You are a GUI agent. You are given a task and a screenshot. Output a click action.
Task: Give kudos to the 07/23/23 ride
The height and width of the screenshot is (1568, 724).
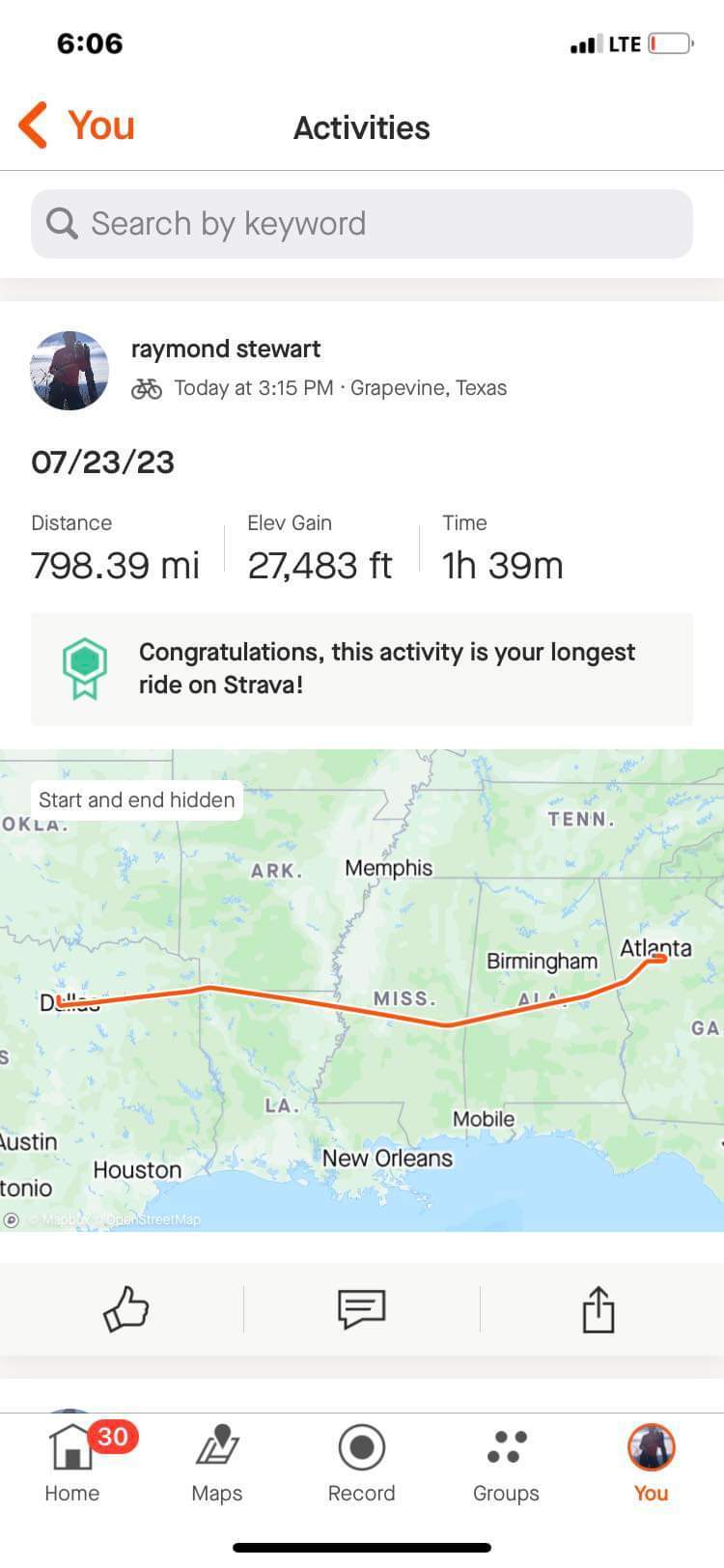125,1310
